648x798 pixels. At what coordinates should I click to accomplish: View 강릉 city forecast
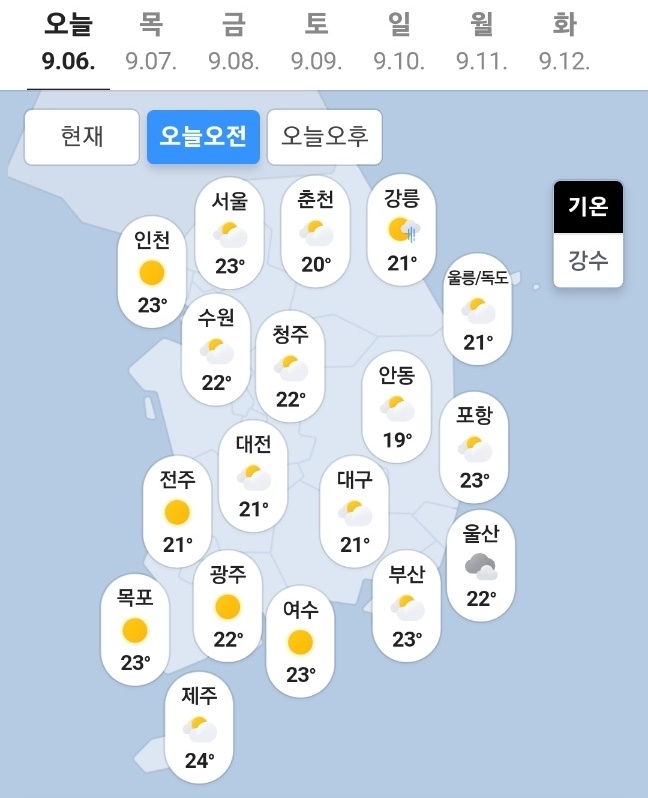402,230
